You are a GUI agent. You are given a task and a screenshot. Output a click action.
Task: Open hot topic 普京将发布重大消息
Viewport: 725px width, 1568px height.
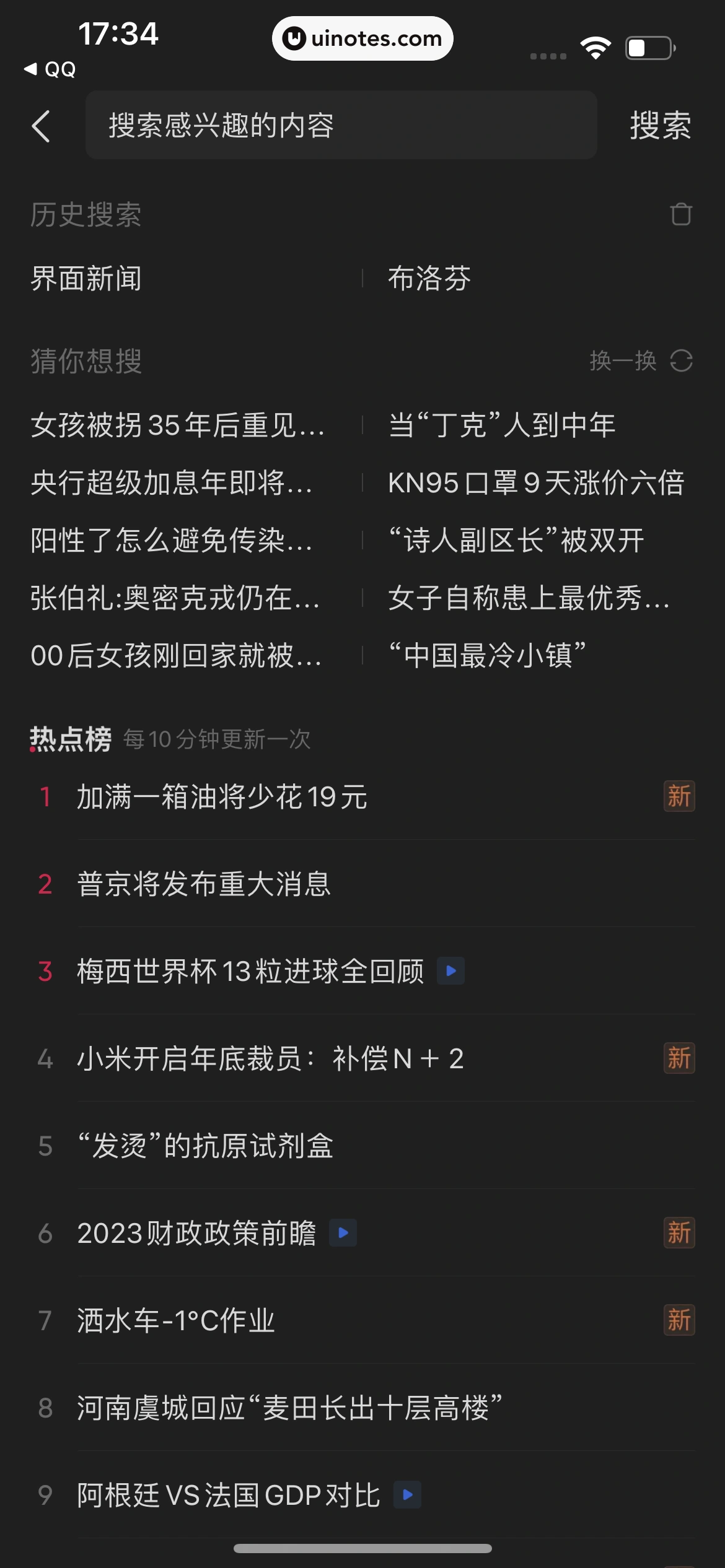(204, 885)
